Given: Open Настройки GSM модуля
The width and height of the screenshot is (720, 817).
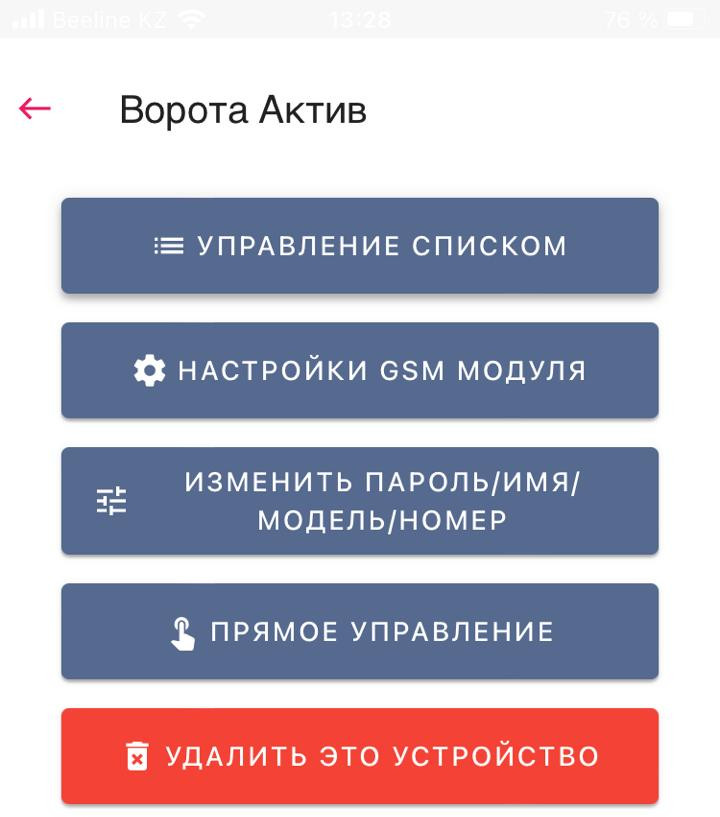Looking at the screenshot, I should click(x=360, y=370).
